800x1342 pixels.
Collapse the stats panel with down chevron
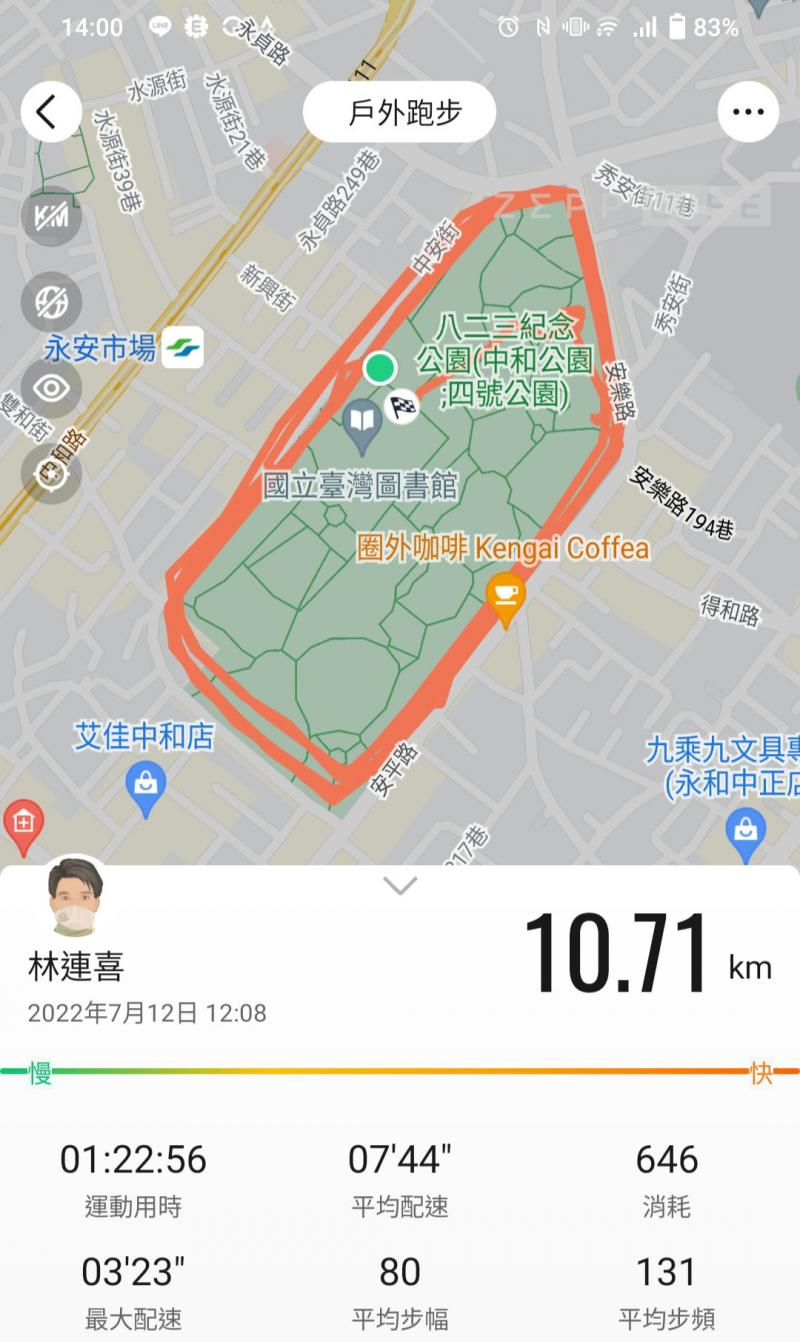click(x=400, y=886)
